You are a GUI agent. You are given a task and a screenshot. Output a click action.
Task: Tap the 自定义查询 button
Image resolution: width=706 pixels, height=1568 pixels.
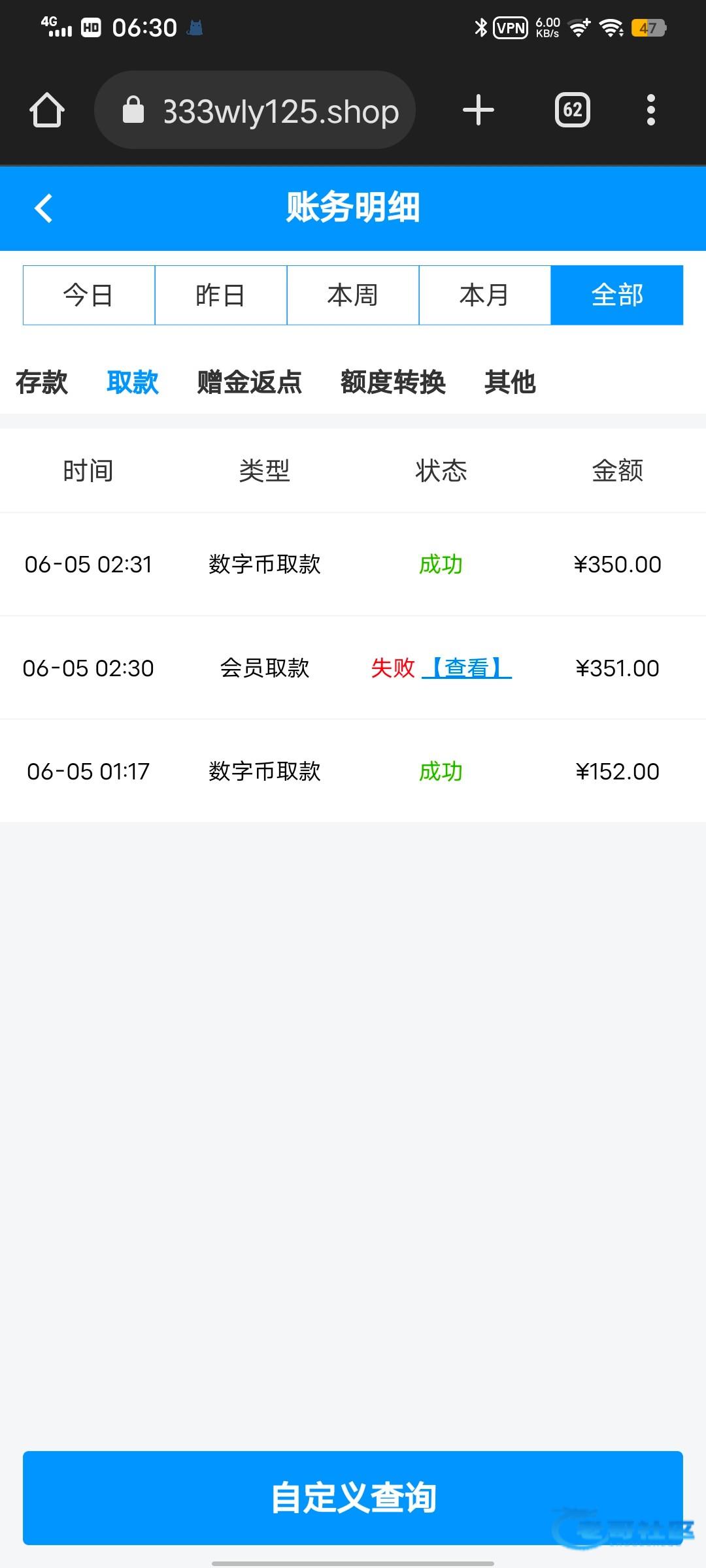pos(353,1498)
